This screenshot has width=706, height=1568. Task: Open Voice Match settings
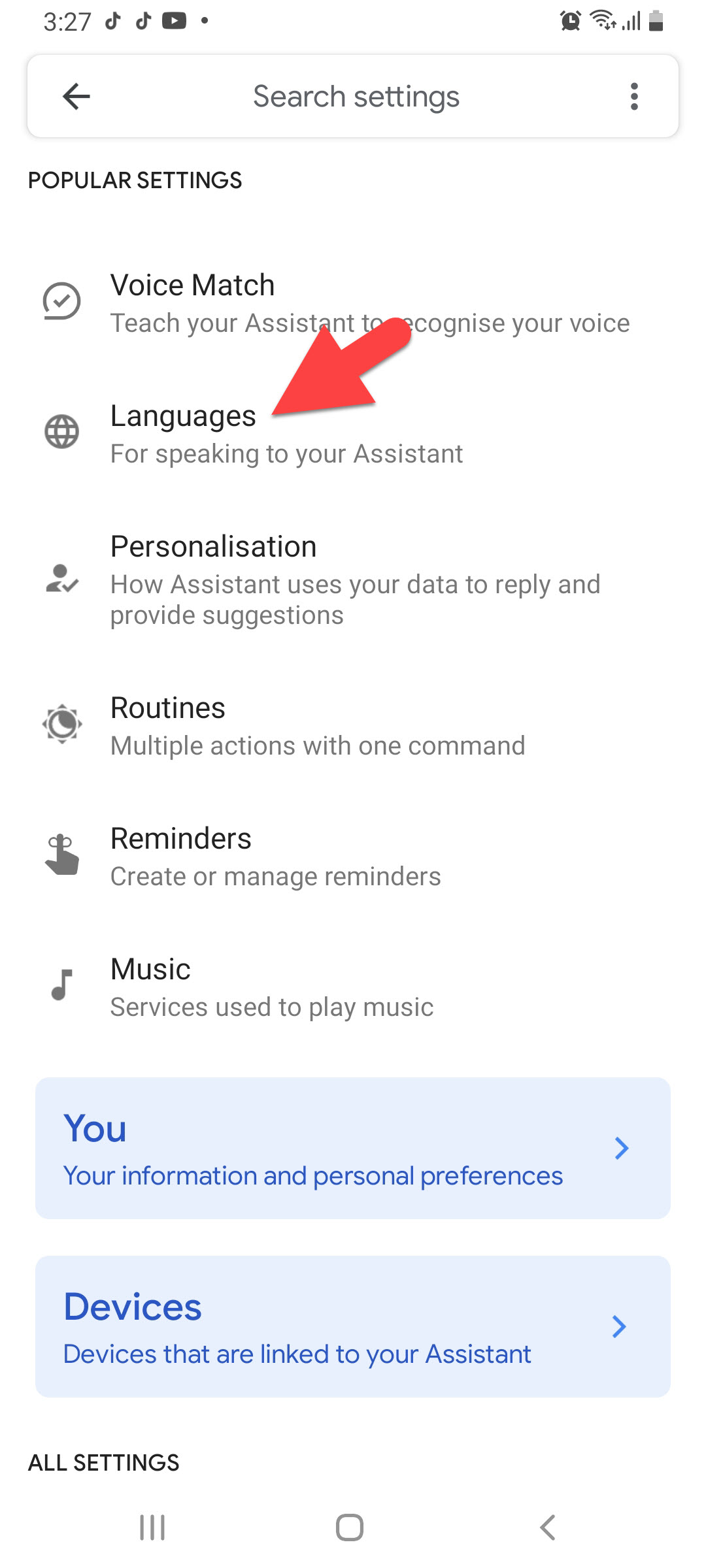[x=353, y=303]
